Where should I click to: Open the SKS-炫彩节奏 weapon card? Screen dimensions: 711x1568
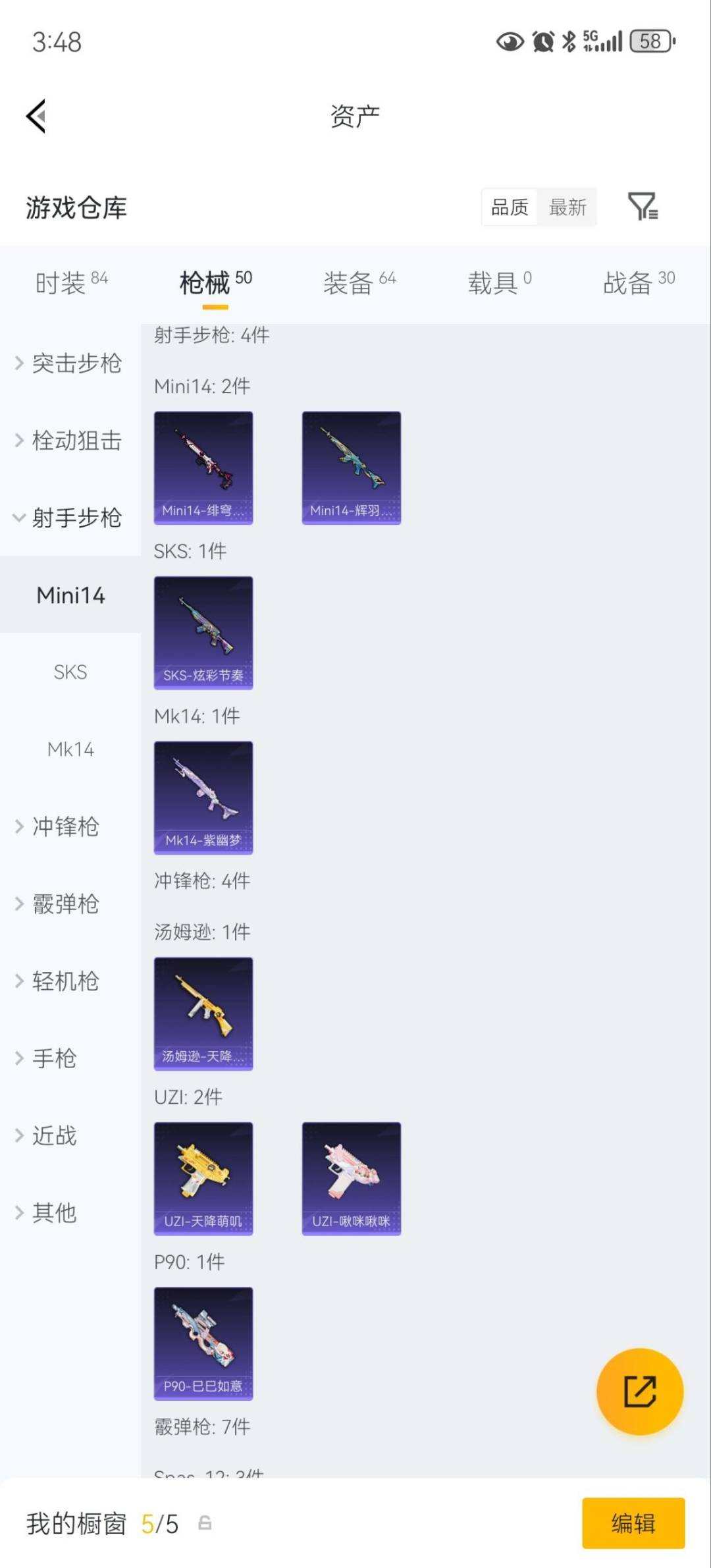pos(203,631)
